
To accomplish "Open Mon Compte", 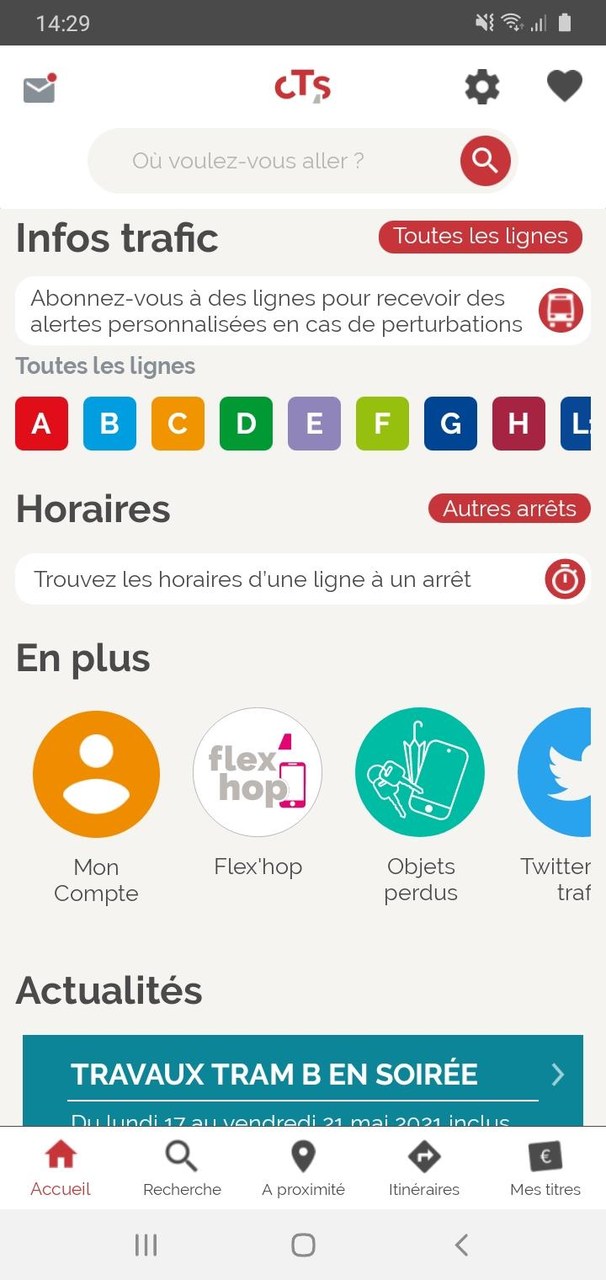I will click(96, 806).
